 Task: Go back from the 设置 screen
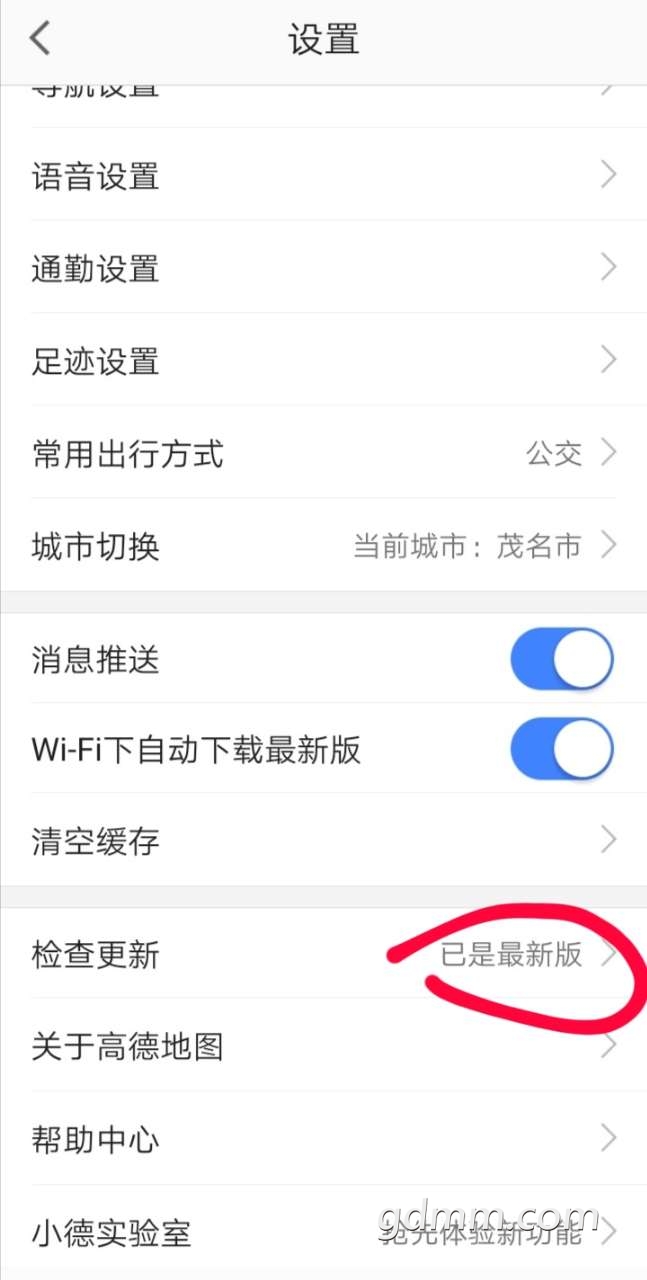click(40, 40)
